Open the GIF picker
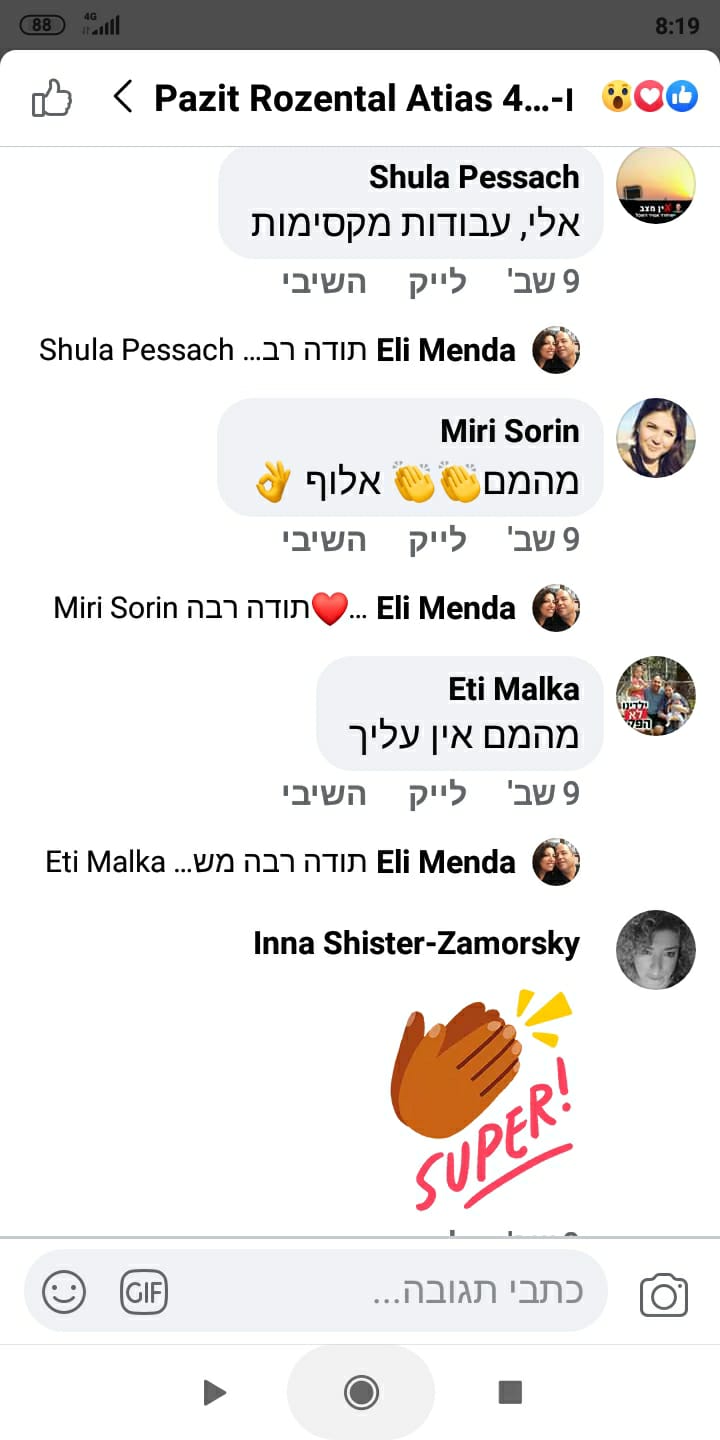This screenshot has height=1440, width=720. click(x=144, y=1292)
